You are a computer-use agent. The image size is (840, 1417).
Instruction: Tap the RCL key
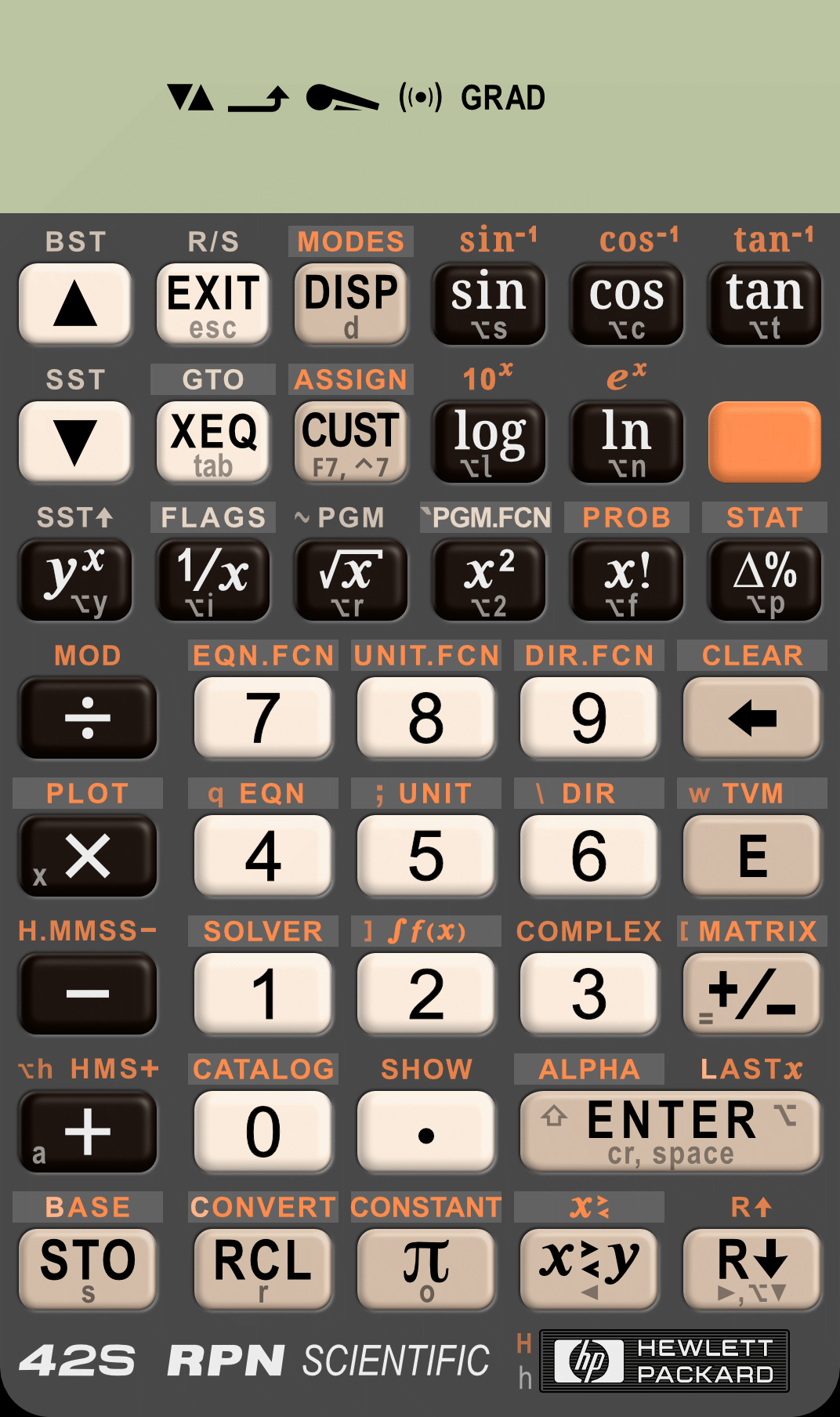263,1270
